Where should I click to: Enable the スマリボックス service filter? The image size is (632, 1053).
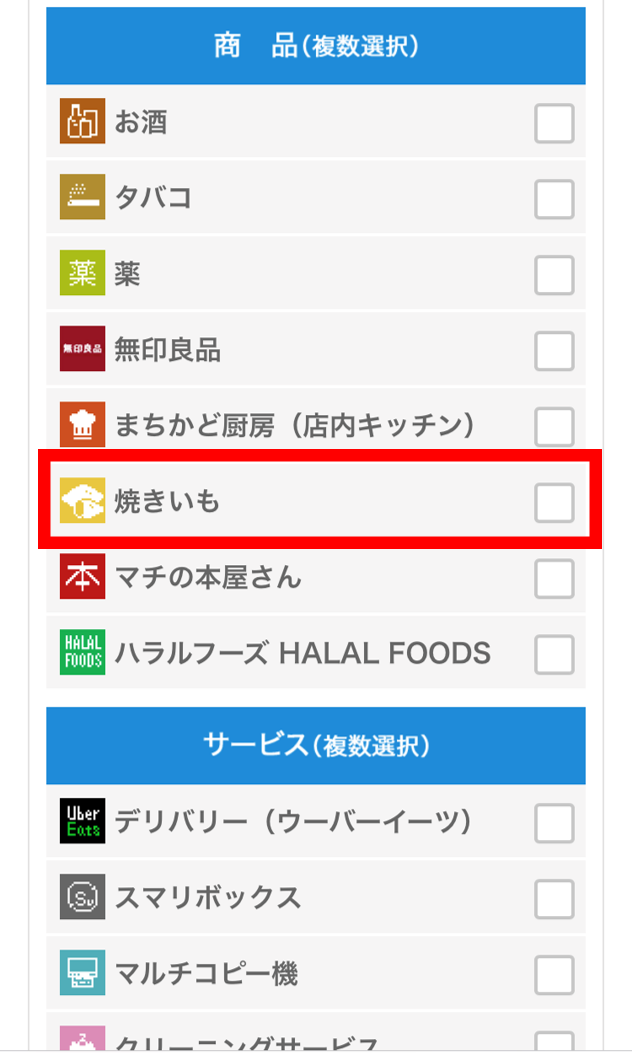click(554, 899)
